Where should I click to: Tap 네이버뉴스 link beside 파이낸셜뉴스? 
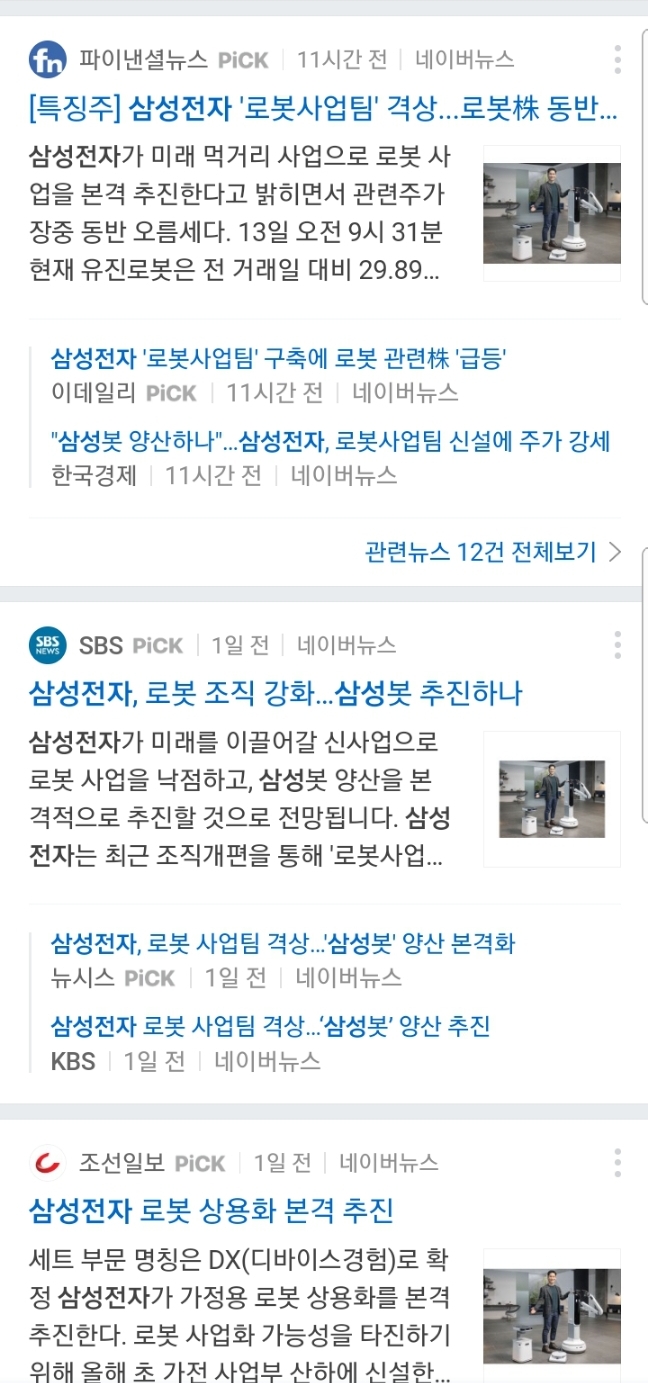click(465, 60)
